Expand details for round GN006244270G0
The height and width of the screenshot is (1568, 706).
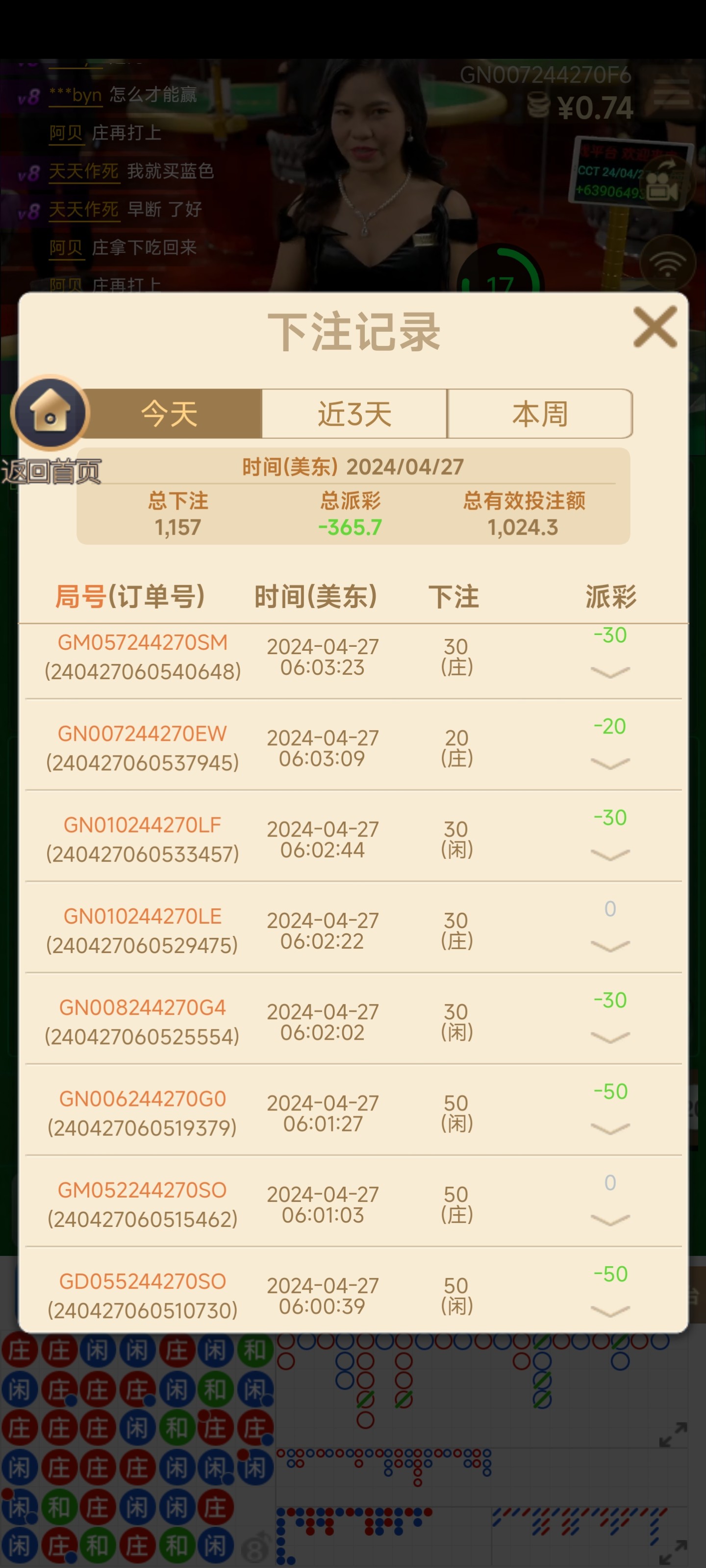pyautogui.click(x=610, y=1128)
